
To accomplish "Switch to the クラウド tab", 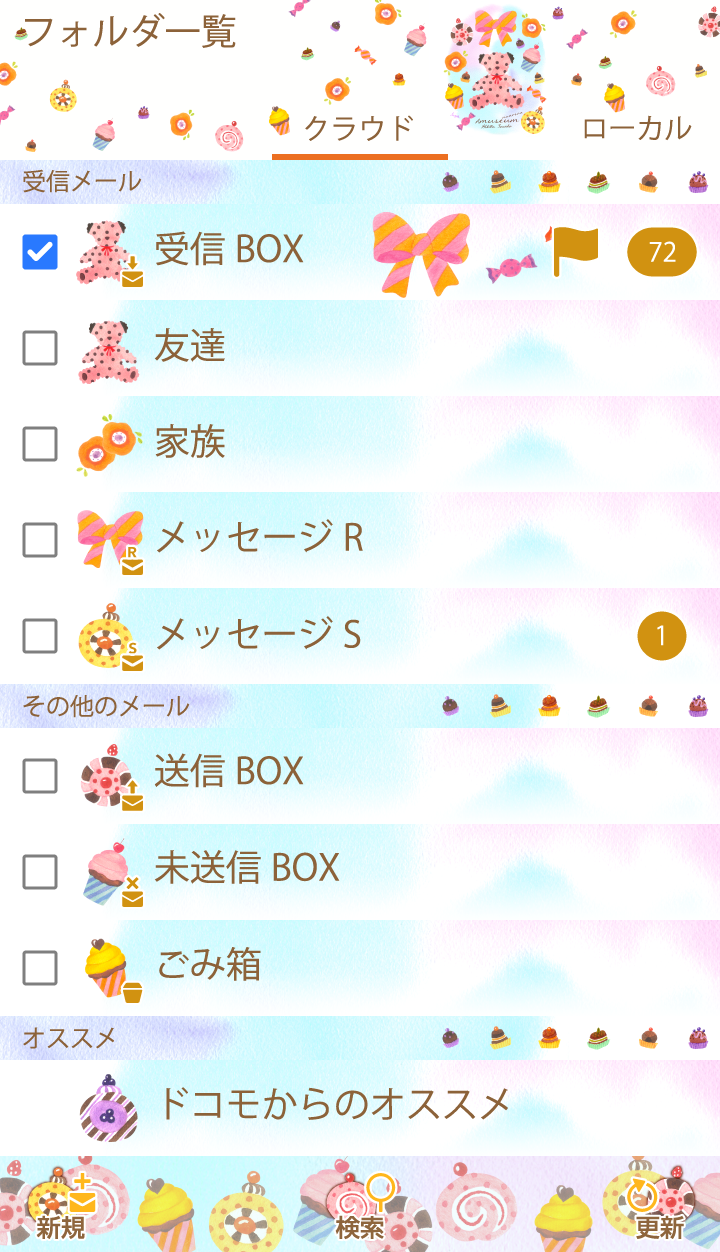I will point(359,129).
